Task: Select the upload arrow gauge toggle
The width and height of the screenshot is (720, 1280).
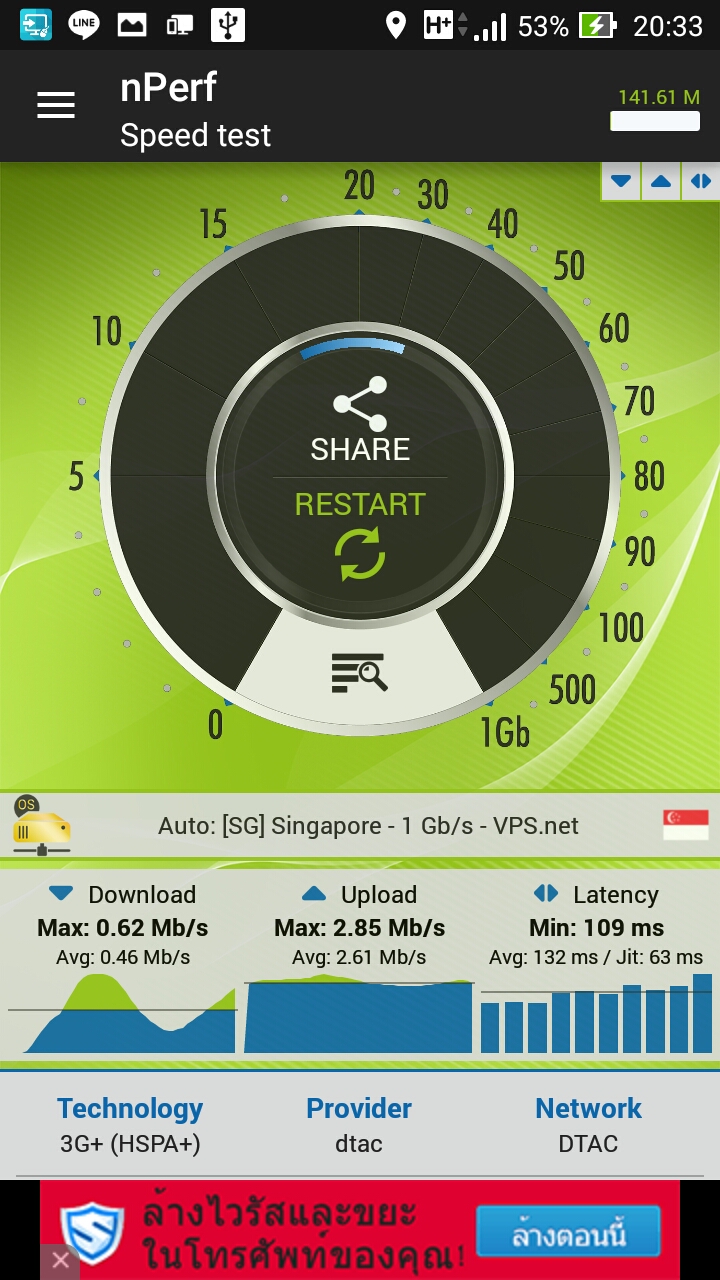Action: pyautogui.click(x=661, y=181)
